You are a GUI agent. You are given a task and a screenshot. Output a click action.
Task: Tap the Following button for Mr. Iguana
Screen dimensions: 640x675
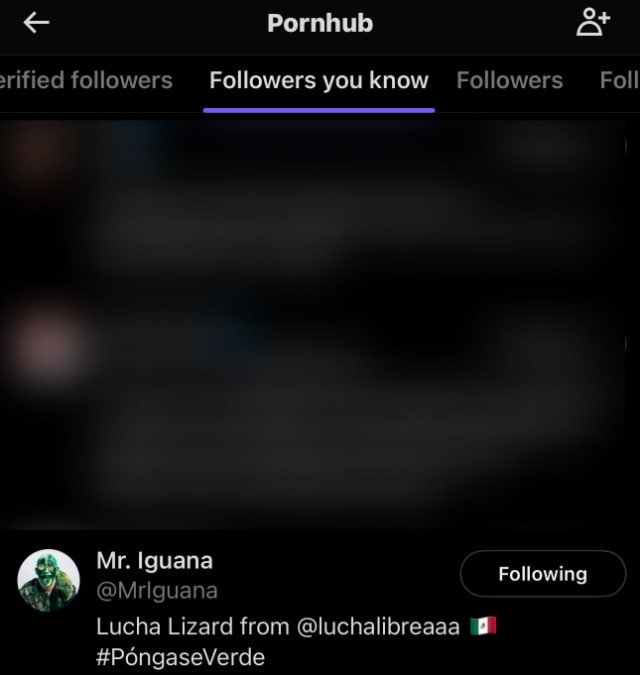pyautogui.click(x=542, y=574)
